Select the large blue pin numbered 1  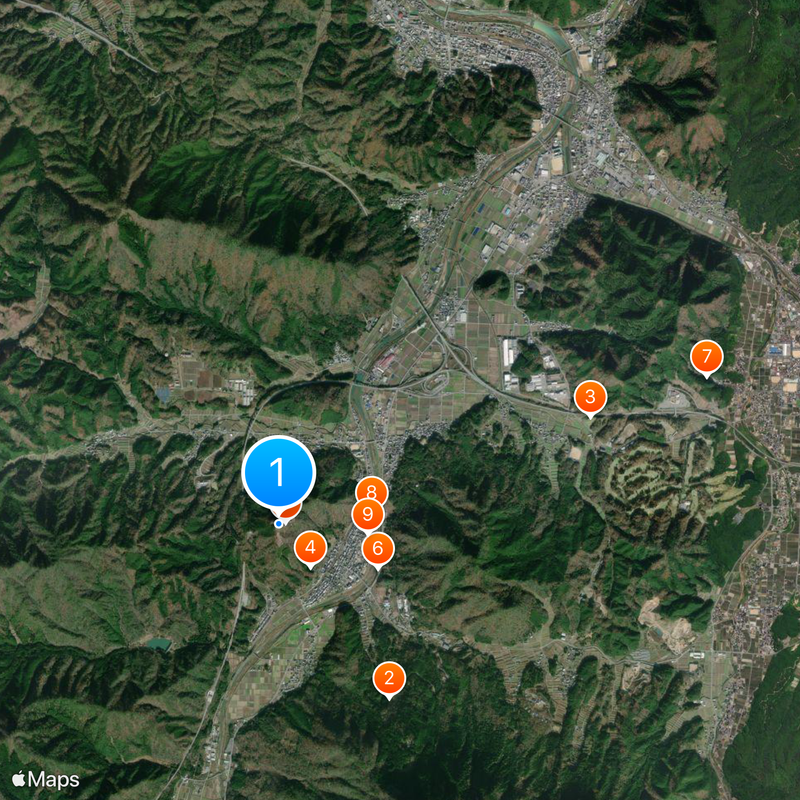coord(279,473)
